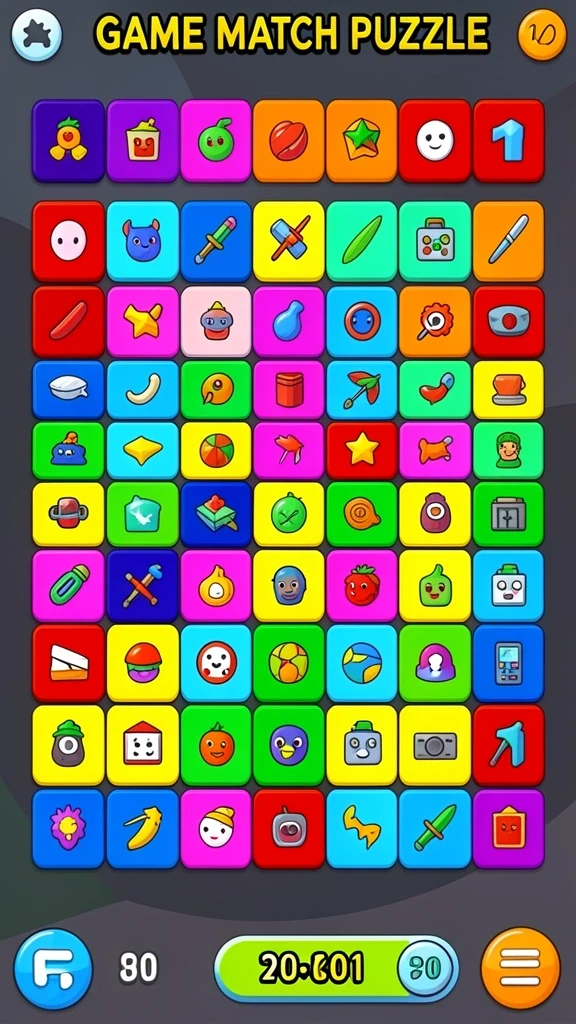The width and height of the screenshot is (576, 1024).
Task: Select the purple bird tile on green
Action: tap(289, 745)
